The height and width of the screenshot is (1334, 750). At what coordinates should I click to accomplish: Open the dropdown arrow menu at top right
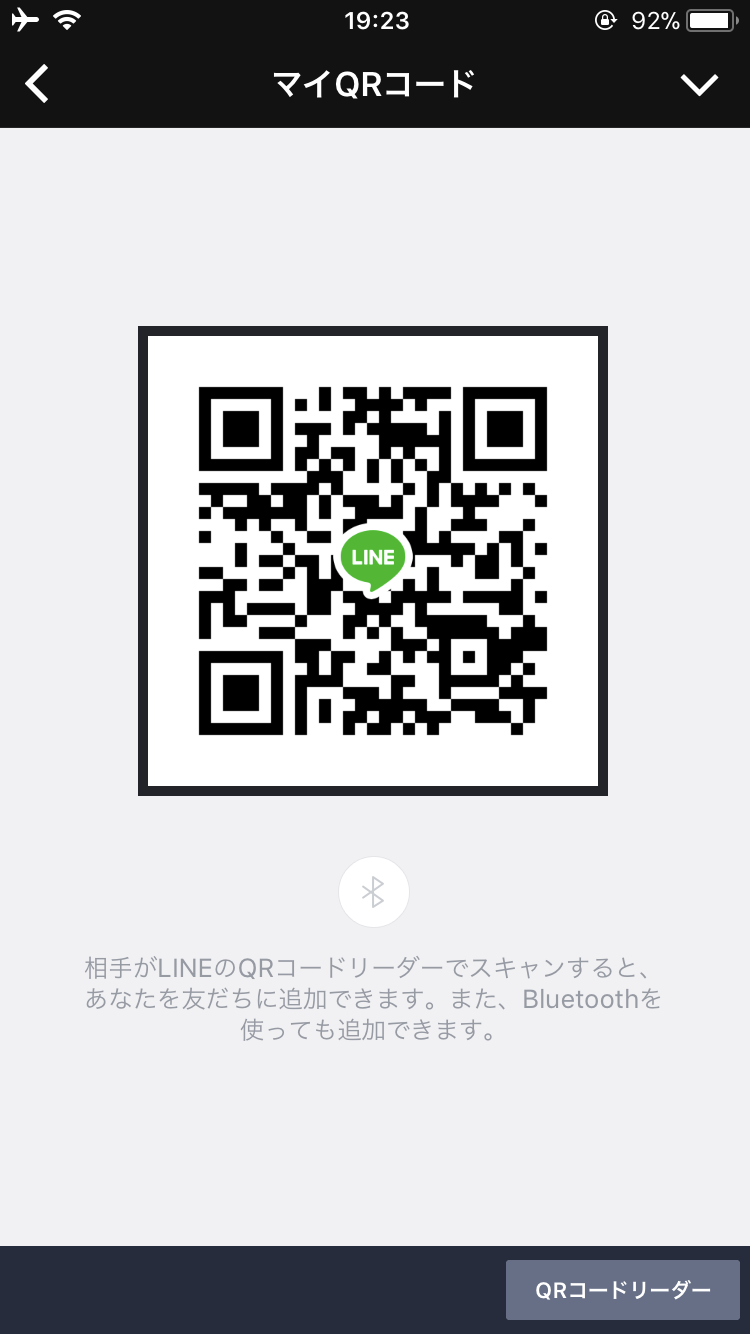click(699, 85)
